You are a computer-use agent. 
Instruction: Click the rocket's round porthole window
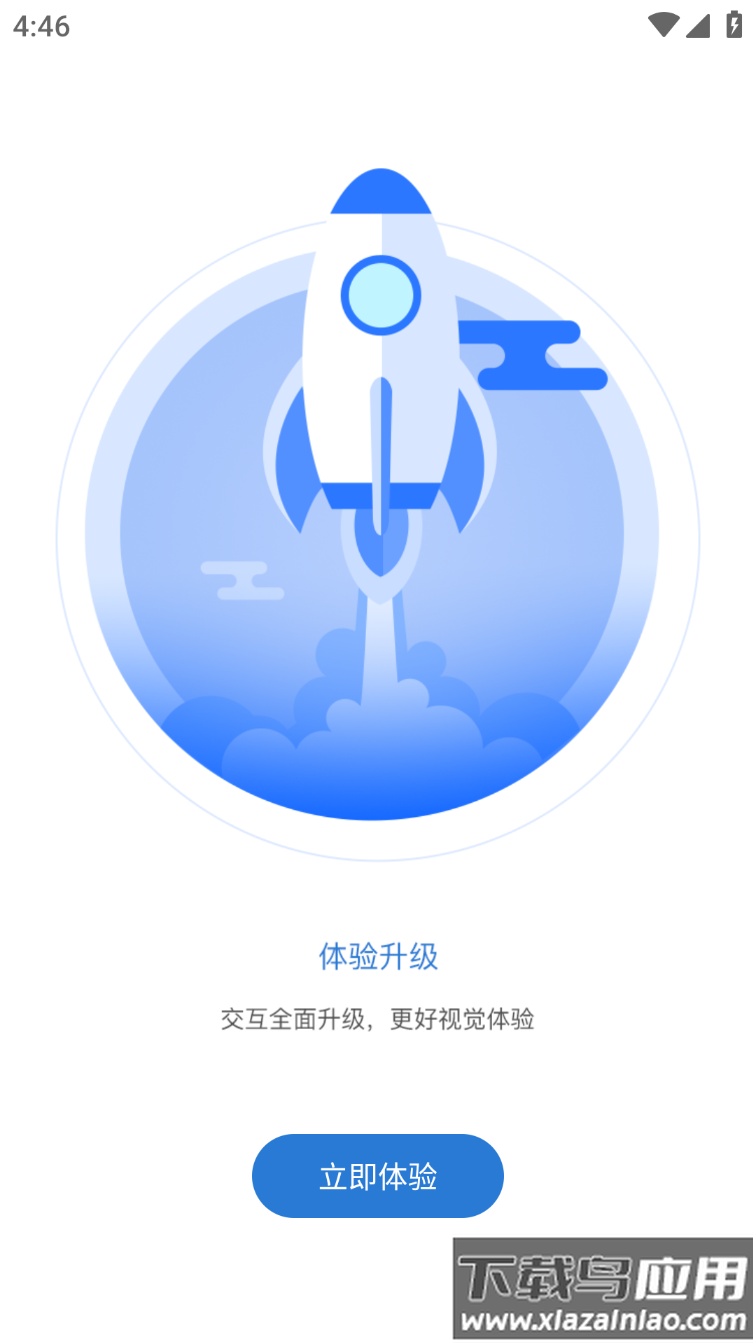coord(380,295)
